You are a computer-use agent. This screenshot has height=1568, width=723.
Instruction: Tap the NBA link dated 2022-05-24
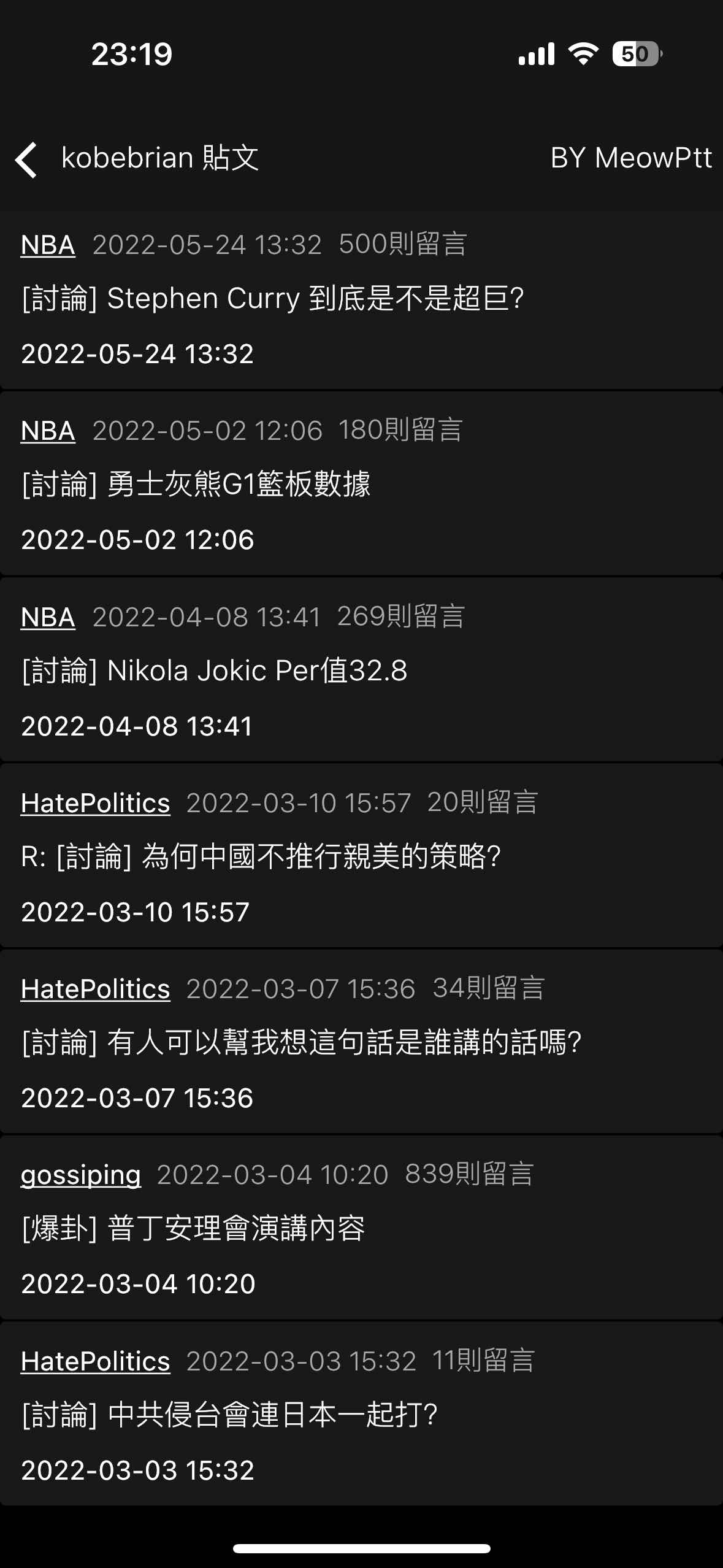pyautogui.click(x=48, y=245)
